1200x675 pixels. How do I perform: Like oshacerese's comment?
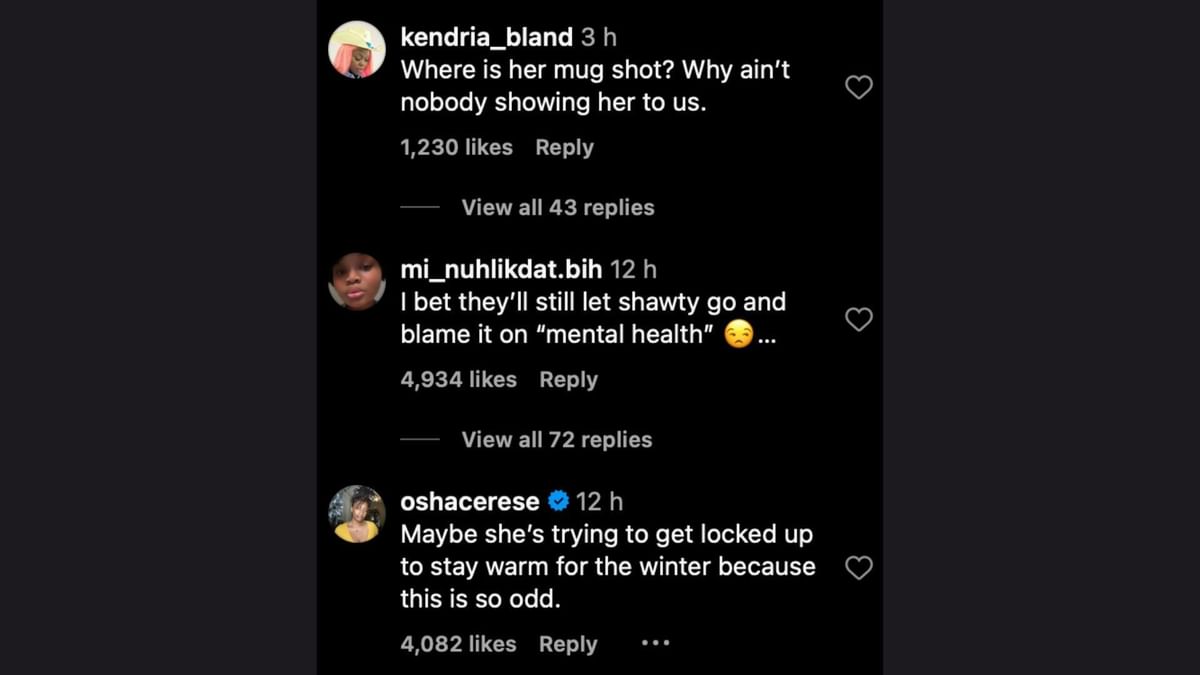[859, 568]
